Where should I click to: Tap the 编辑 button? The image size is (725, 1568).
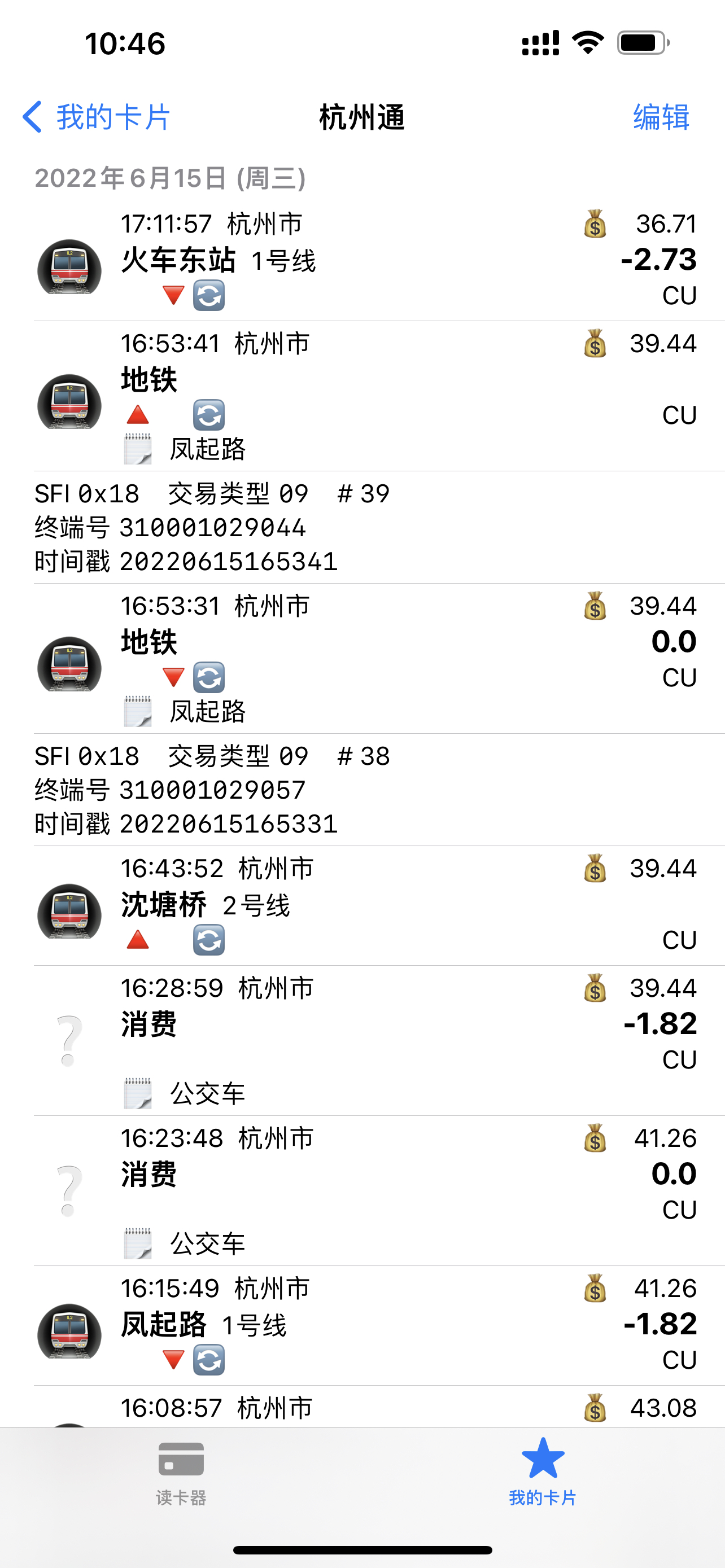pos(661,117)
